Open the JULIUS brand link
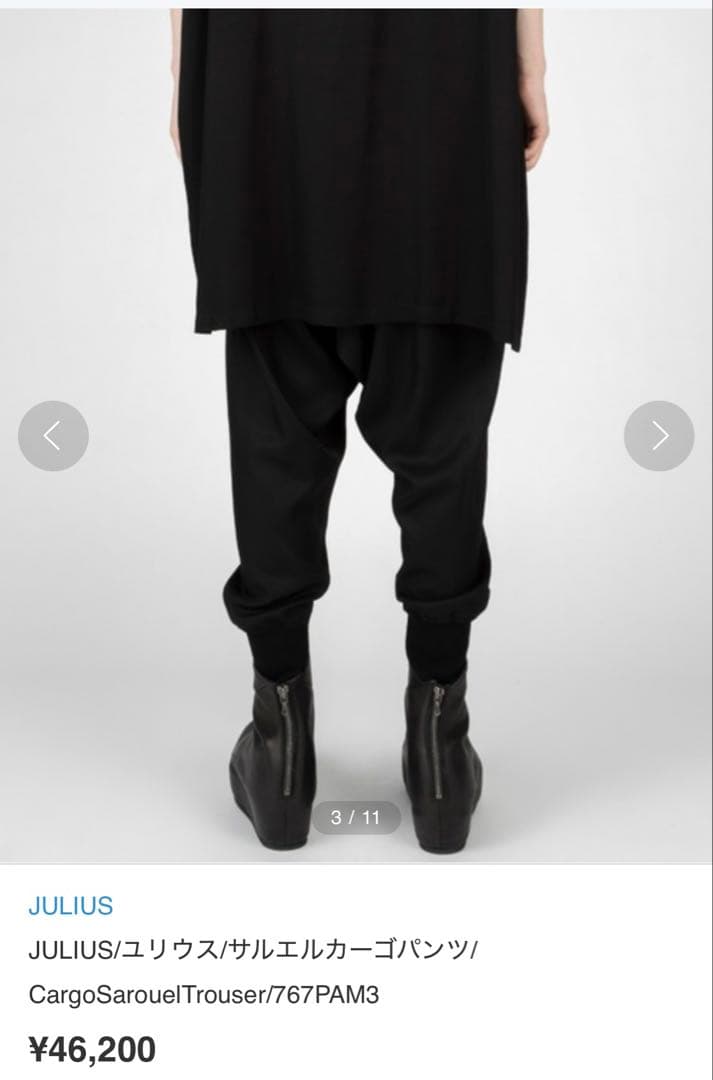713x1080 pixels. 70,906
